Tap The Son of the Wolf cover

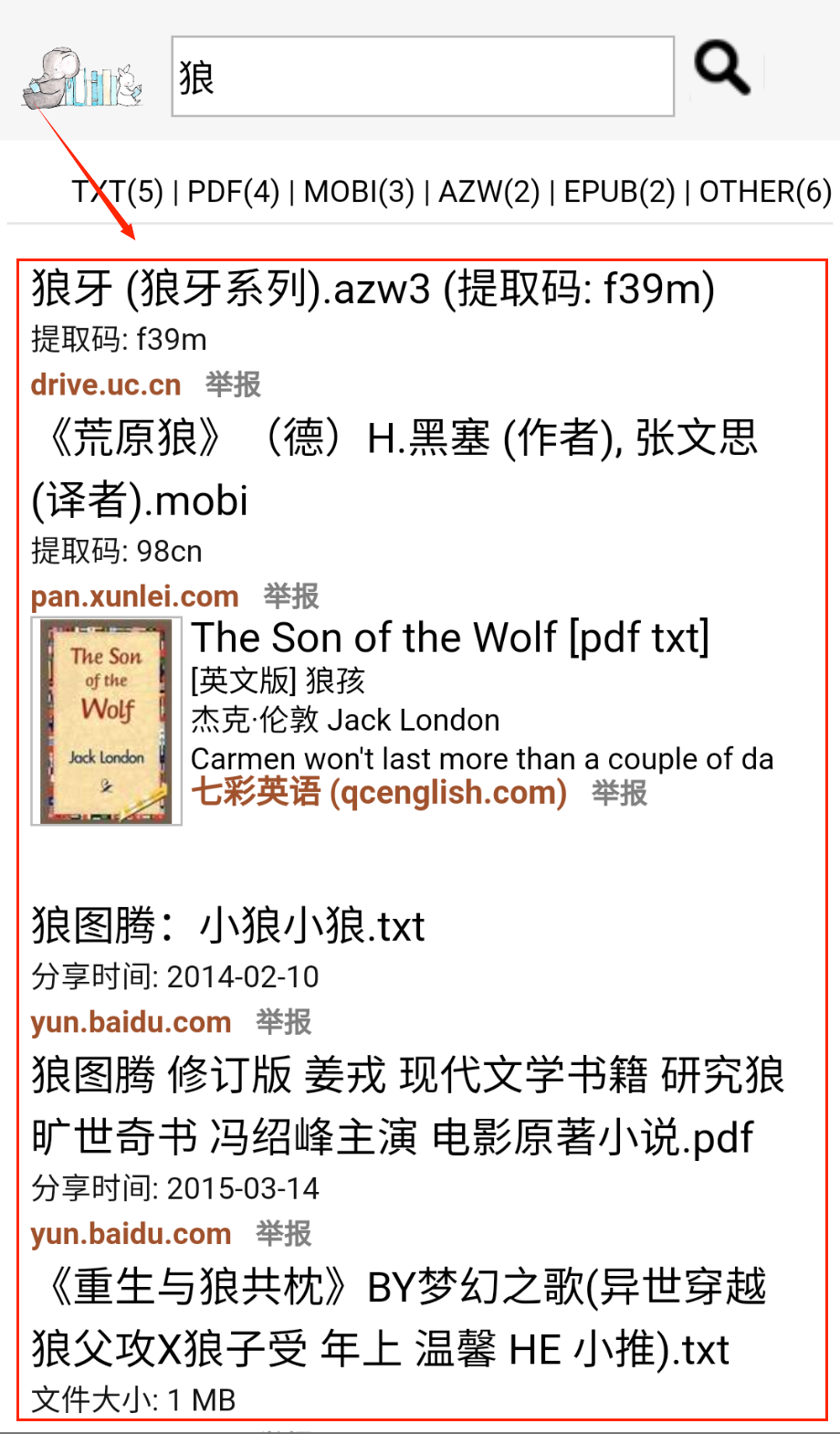(106, 720)
